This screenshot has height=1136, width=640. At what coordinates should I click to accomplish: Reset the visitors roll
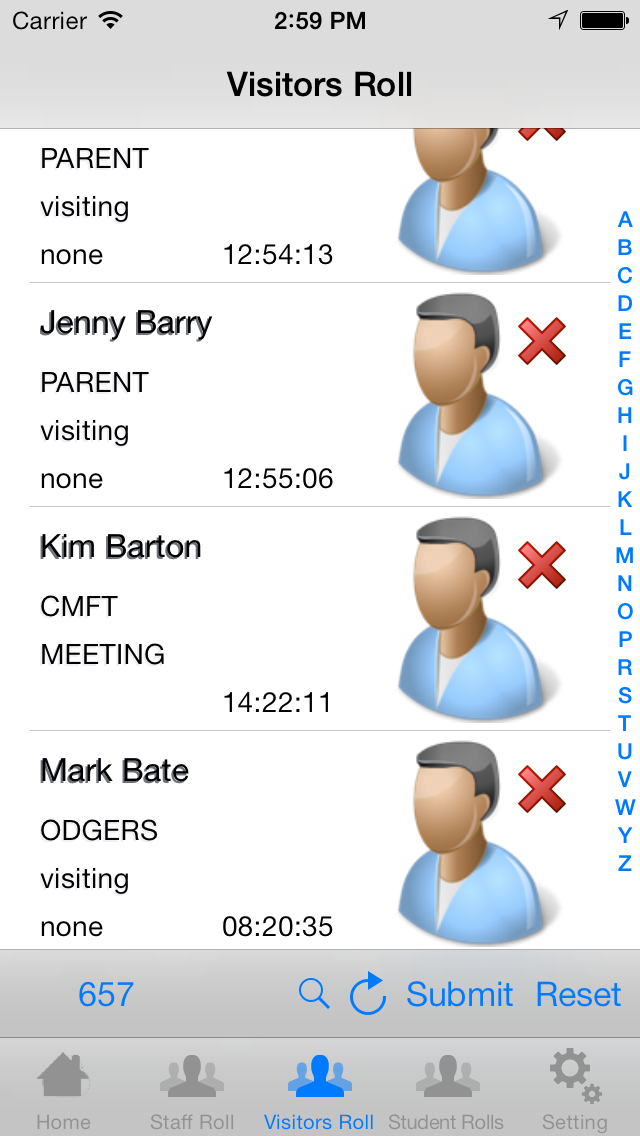point(579,994)
